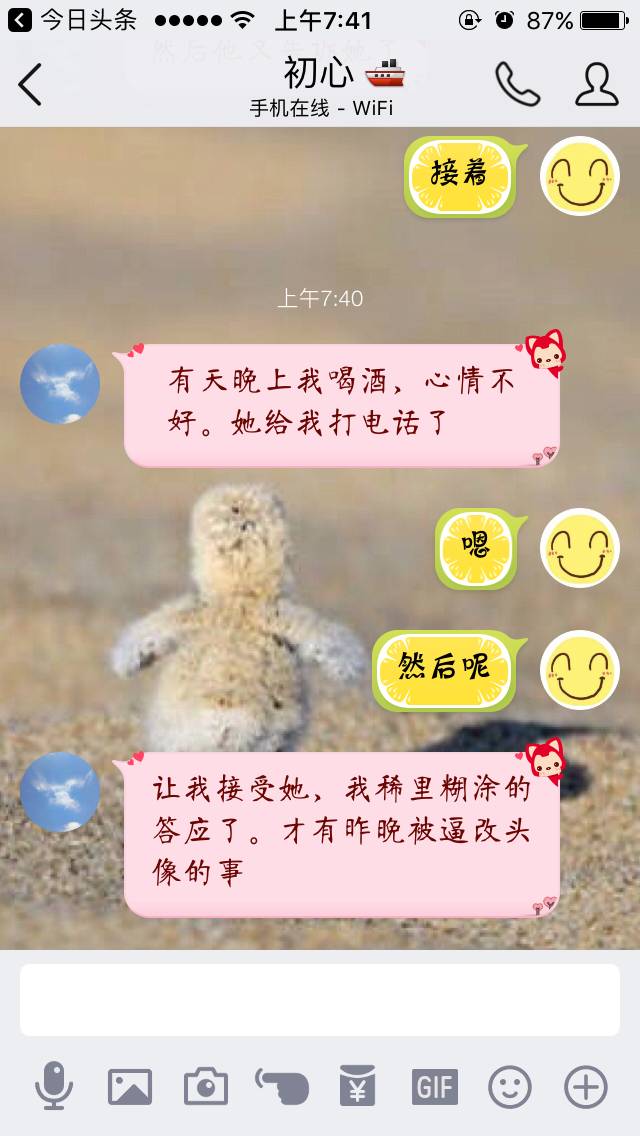The width and height of the screenshot is (640, 1136).
Task: Open the emoji panel
Action: [x=509, y=1086]
